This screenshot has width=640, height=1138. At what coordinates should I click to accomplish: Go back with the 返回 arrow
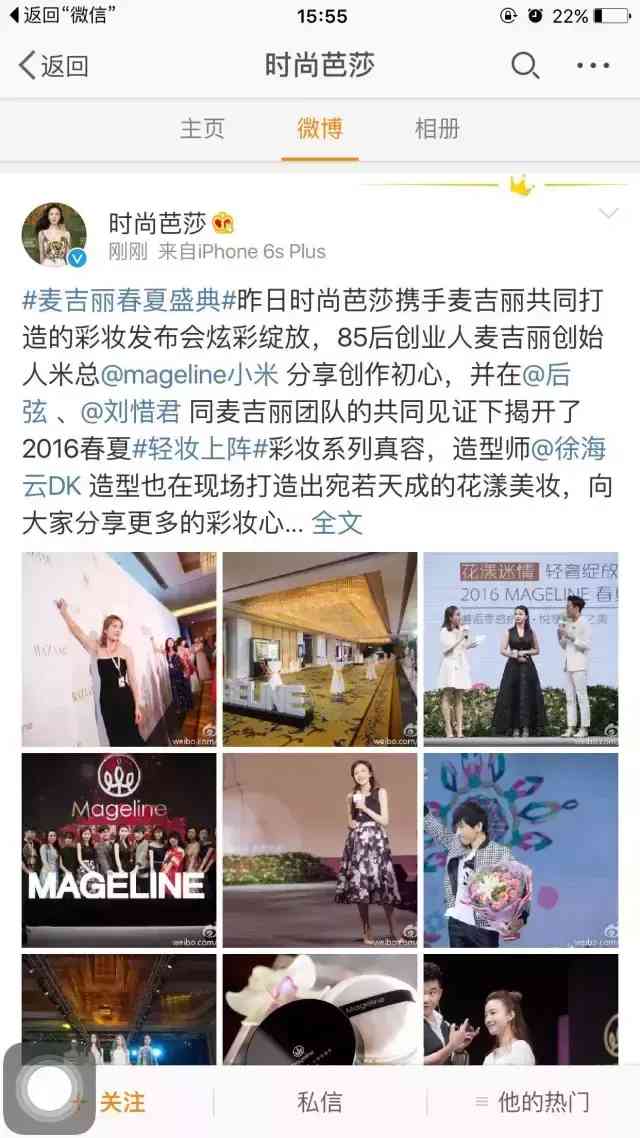click(52, 66)
